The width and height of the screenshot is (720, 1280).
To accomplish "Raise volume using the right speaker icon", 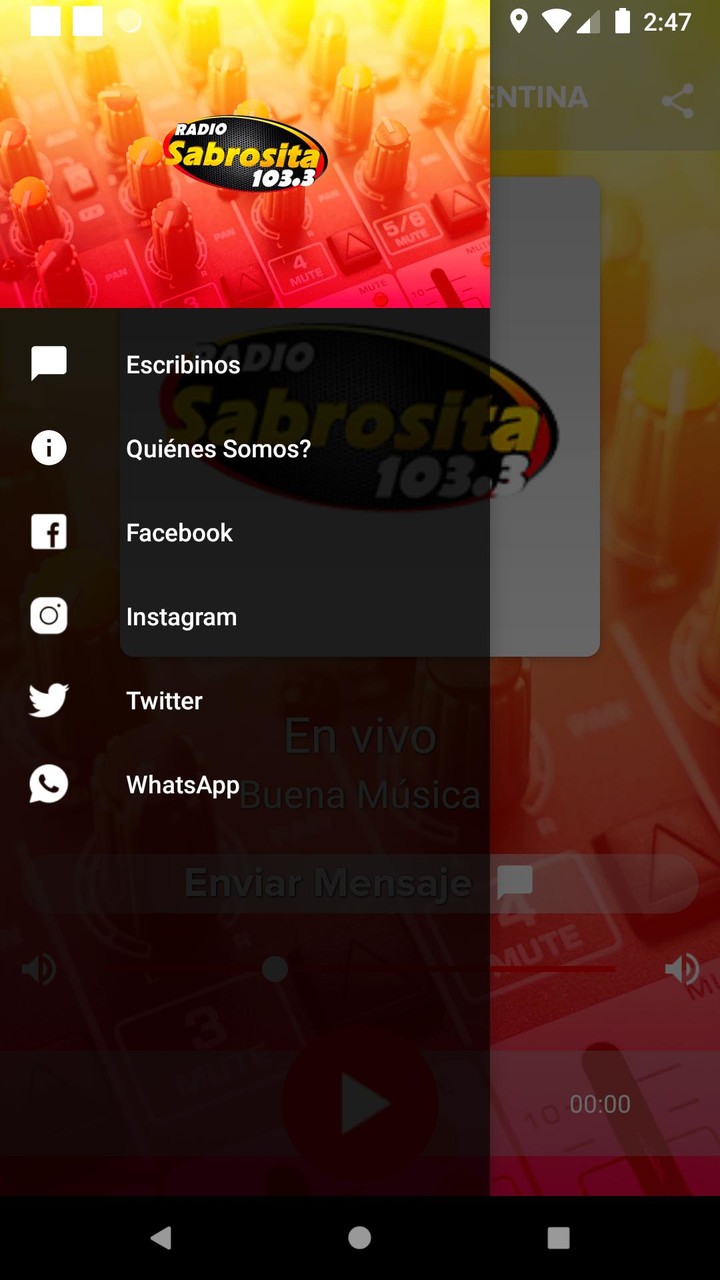I will pyautogui.click(x=681, y=968).
